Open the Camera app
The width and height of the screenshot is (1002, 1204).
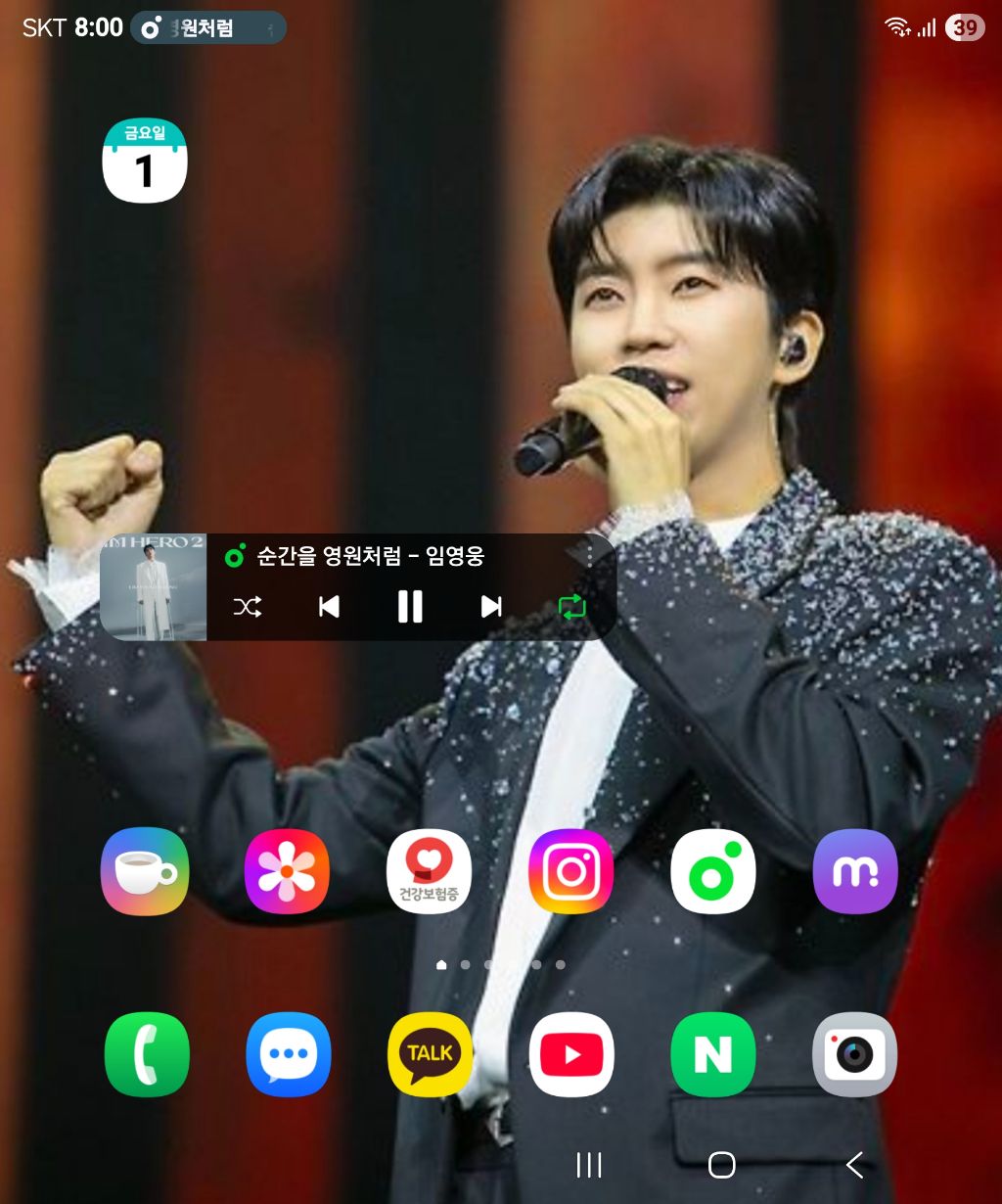pyautogui.click(x=855, y=1054)
